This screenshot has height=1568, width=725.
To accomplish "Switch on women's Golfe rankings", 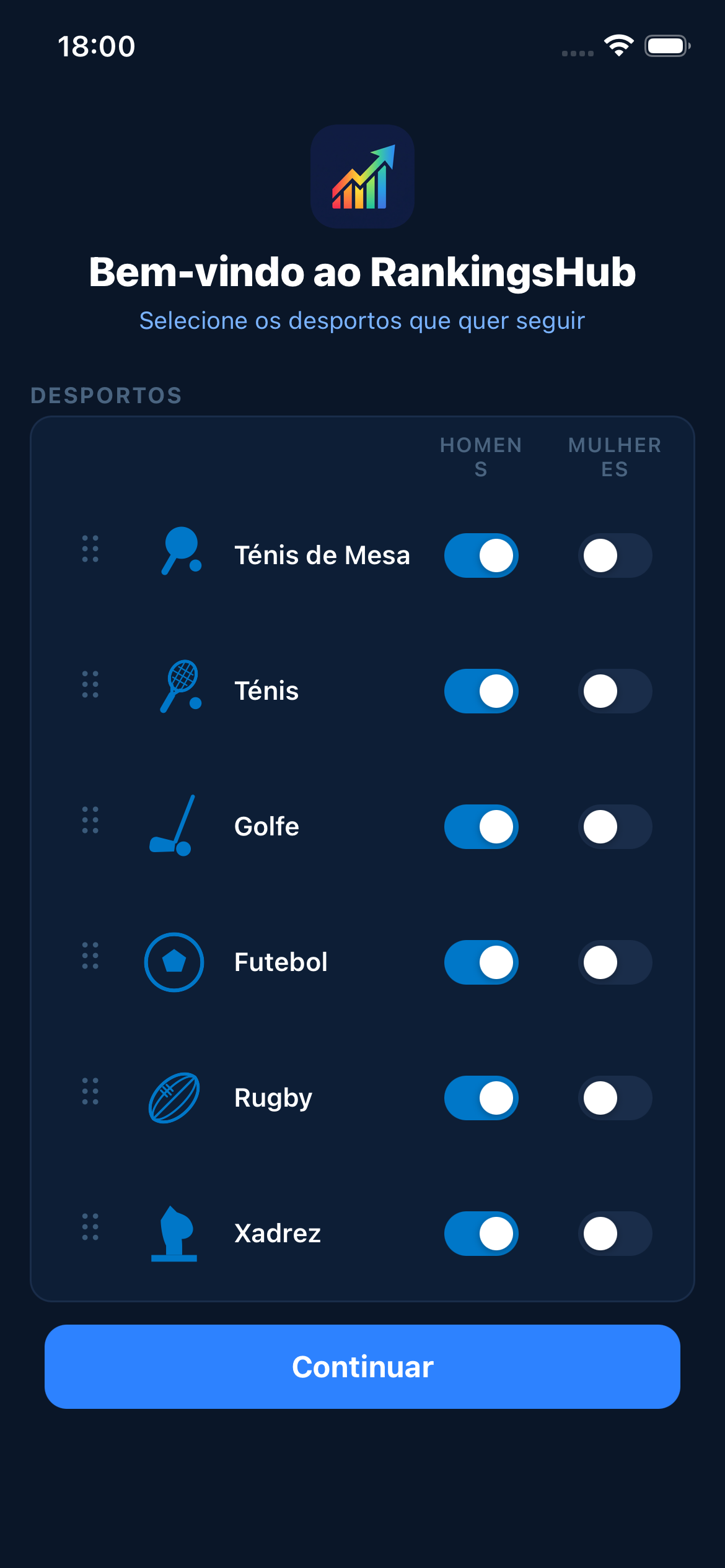I will point(615,827).
